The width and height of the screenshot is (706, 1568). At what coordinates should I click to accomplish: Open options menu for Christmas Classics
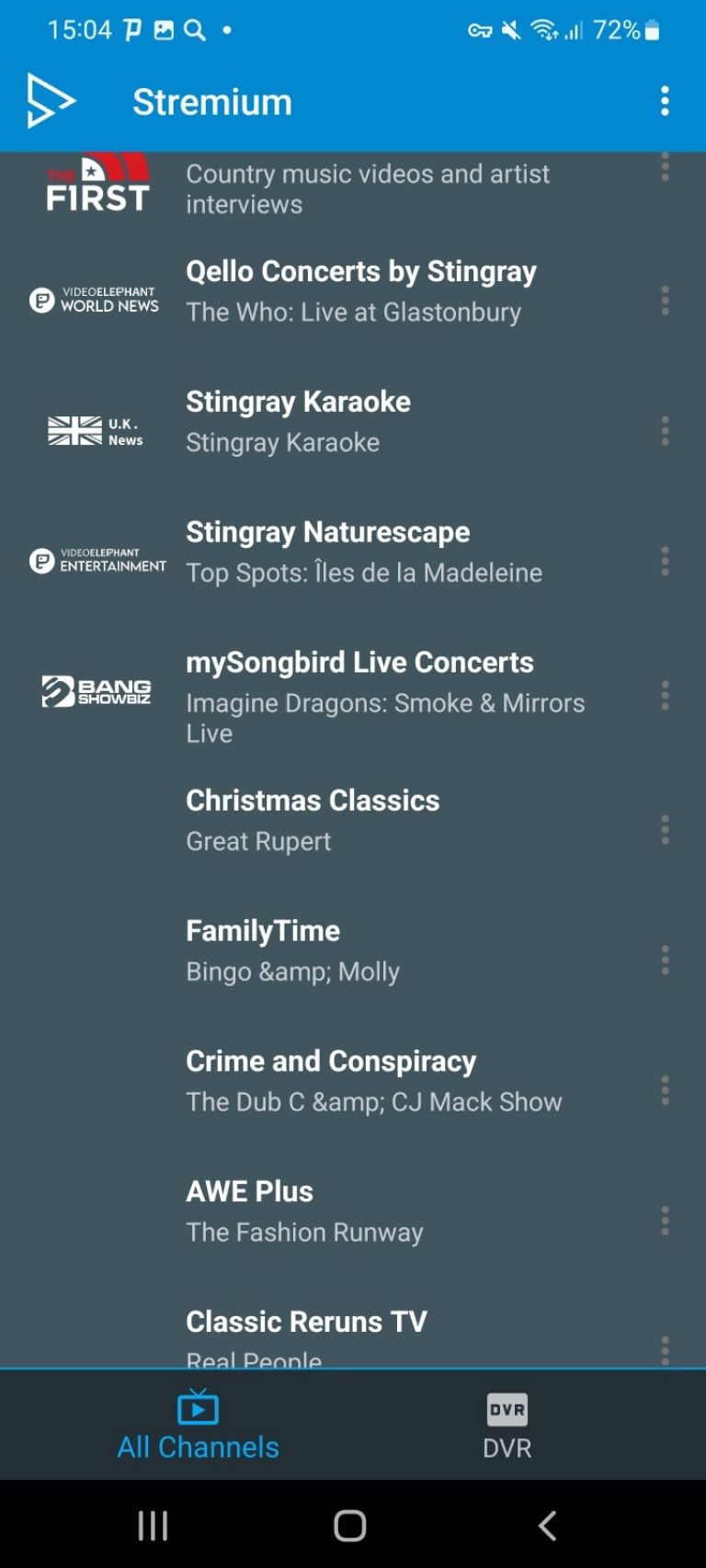click(665, 829)
